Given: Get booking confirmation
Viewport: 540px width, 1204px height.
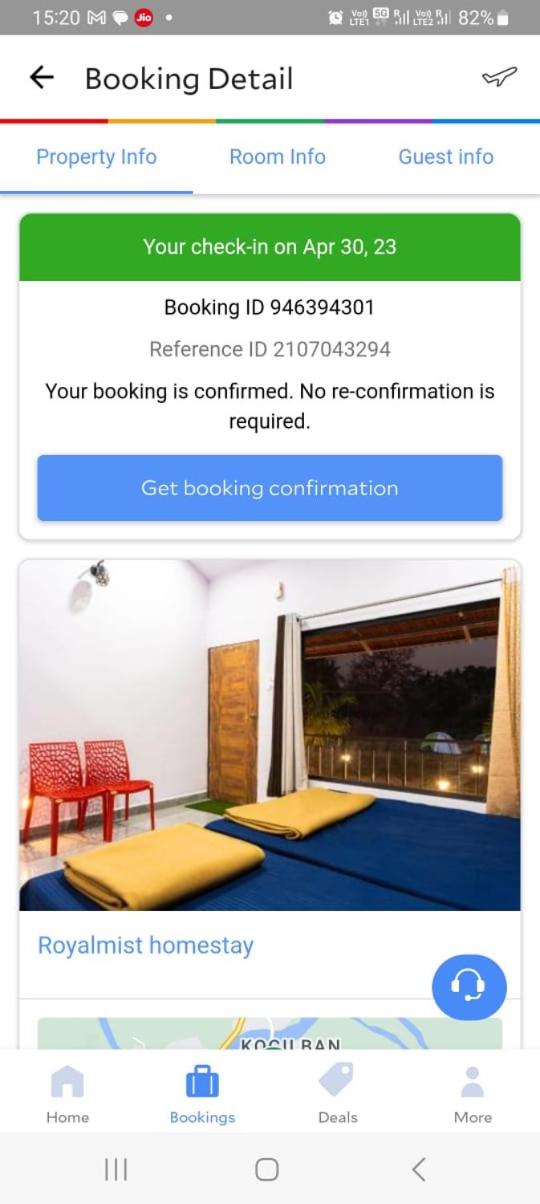Looking at the screenshot, I should click(x=270, y=488).
